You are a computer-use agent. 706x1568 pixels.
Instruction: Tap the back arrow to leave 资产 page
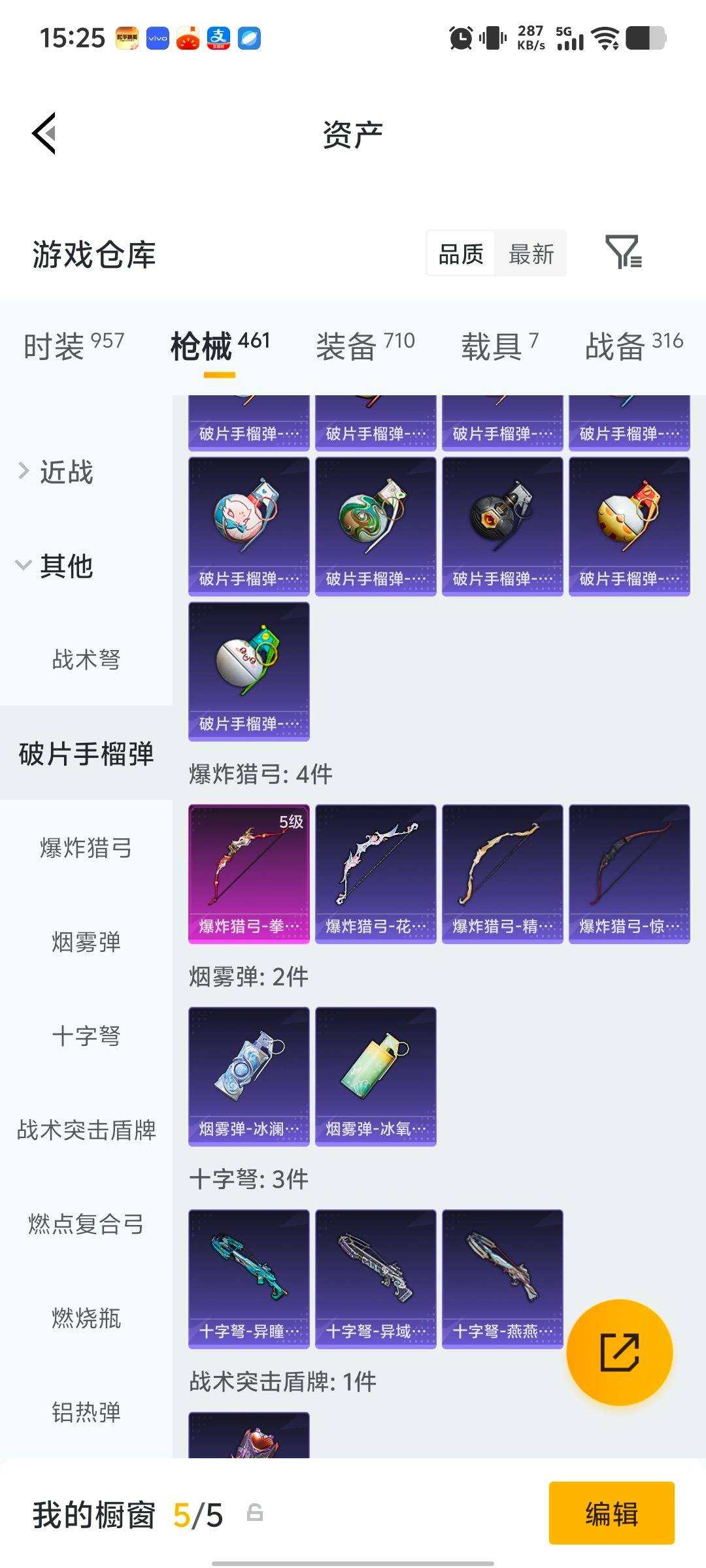pyautogui.click(x=43, y=133)
